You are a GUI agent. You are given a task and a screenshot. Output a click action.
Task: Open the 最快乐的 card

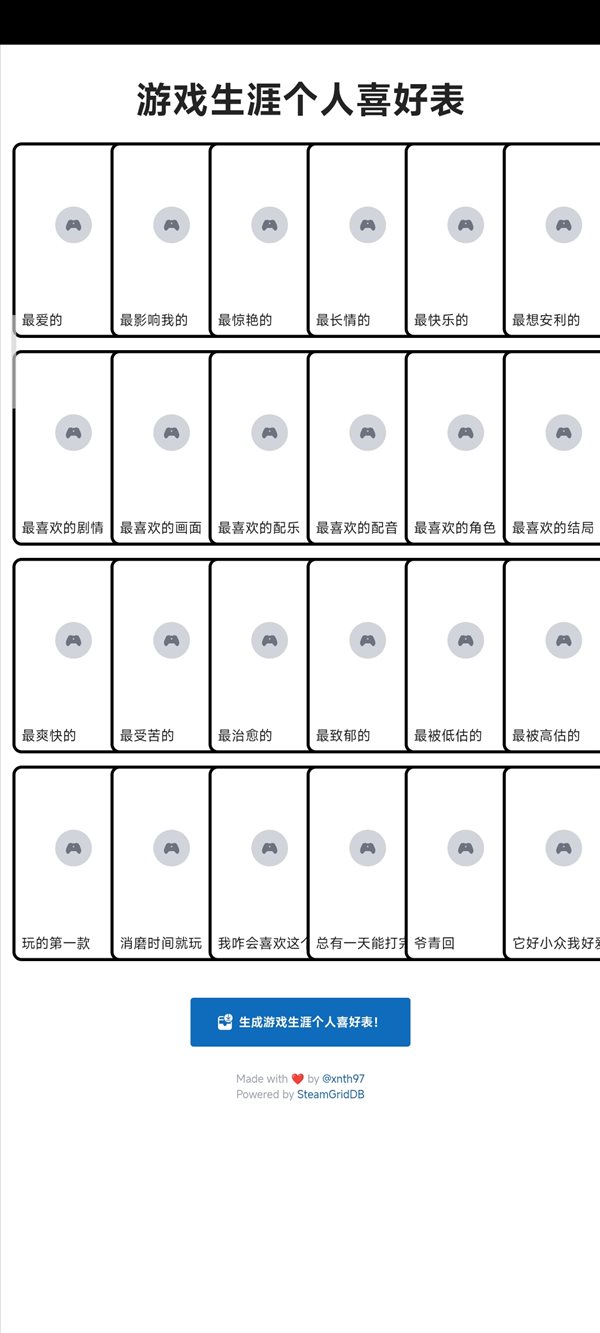point(456,240)
